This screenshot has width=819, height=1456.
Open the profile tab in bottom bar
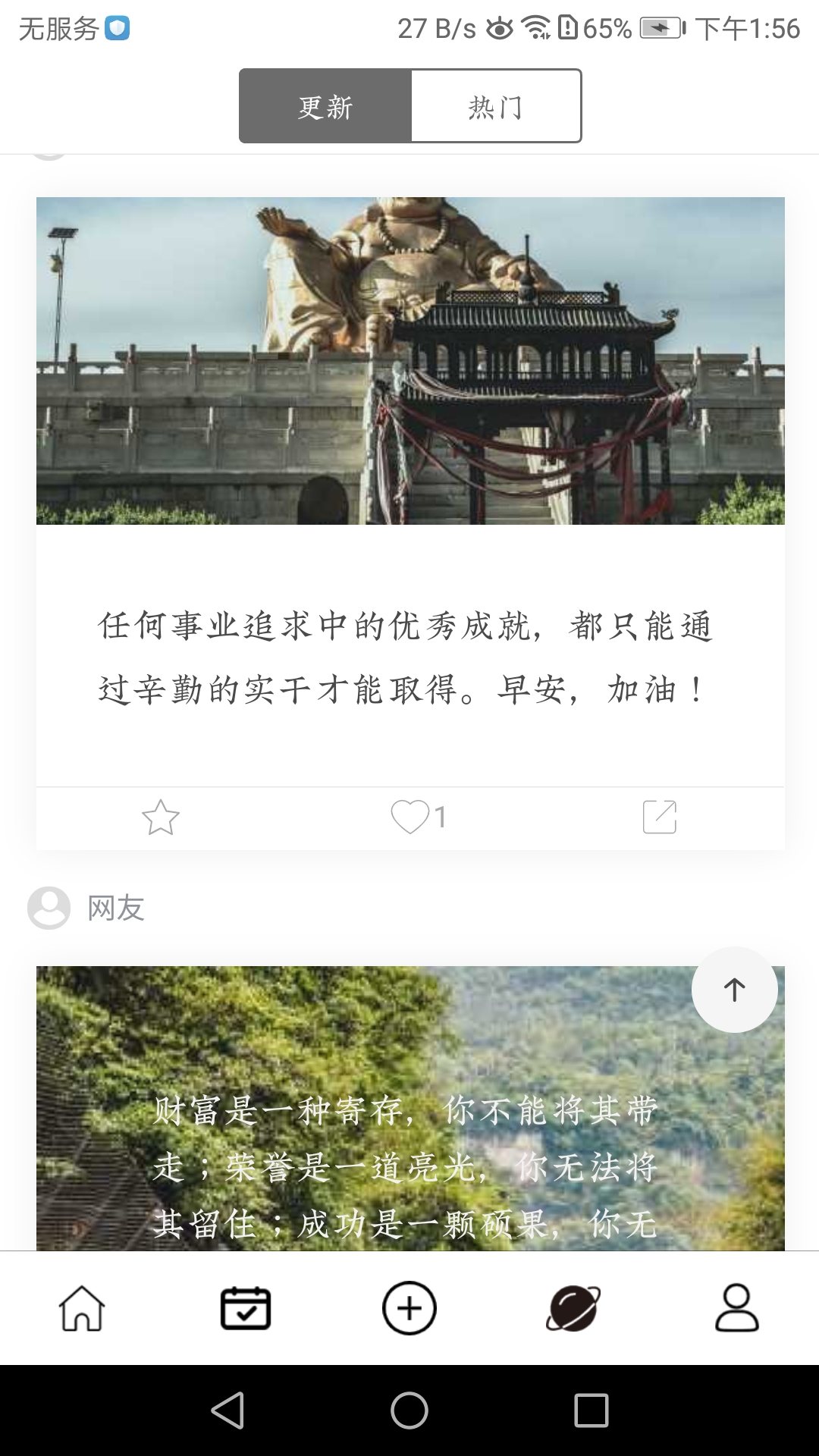[x=737, y=1308]
